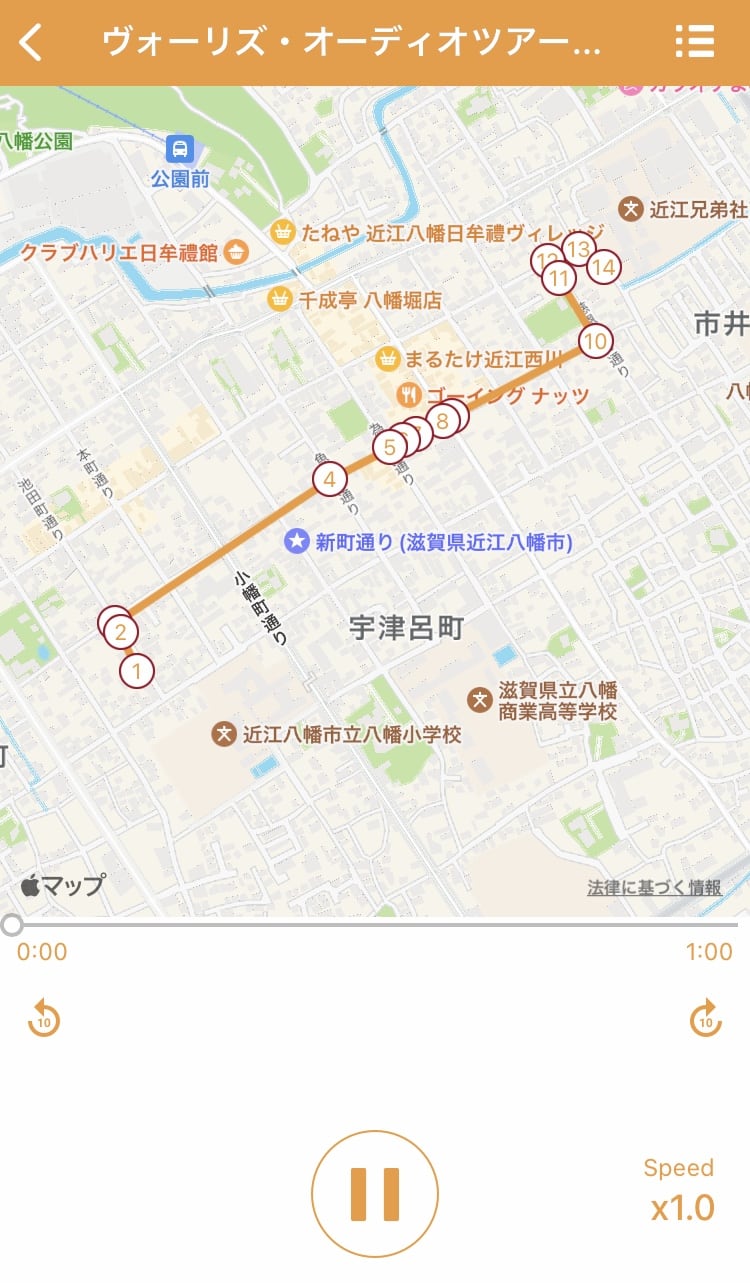The image size is (750, 1283).
Task: Open the 法律に基づく情報 legal link
Action: (x=654, y=887)
